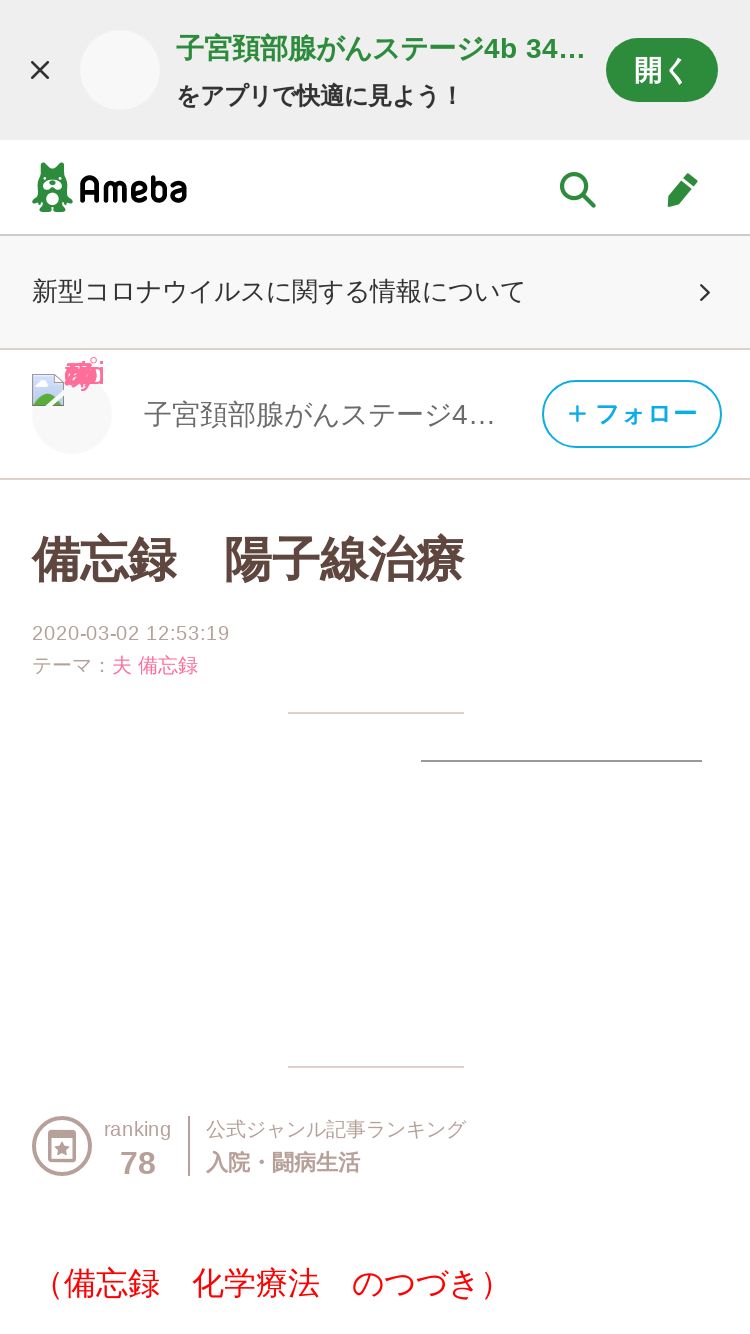This screenshot has width=750, height=1334.
Task: Open the blog title 子宮頚部腺がんステージ4…
Action: (x=319, y=414)
